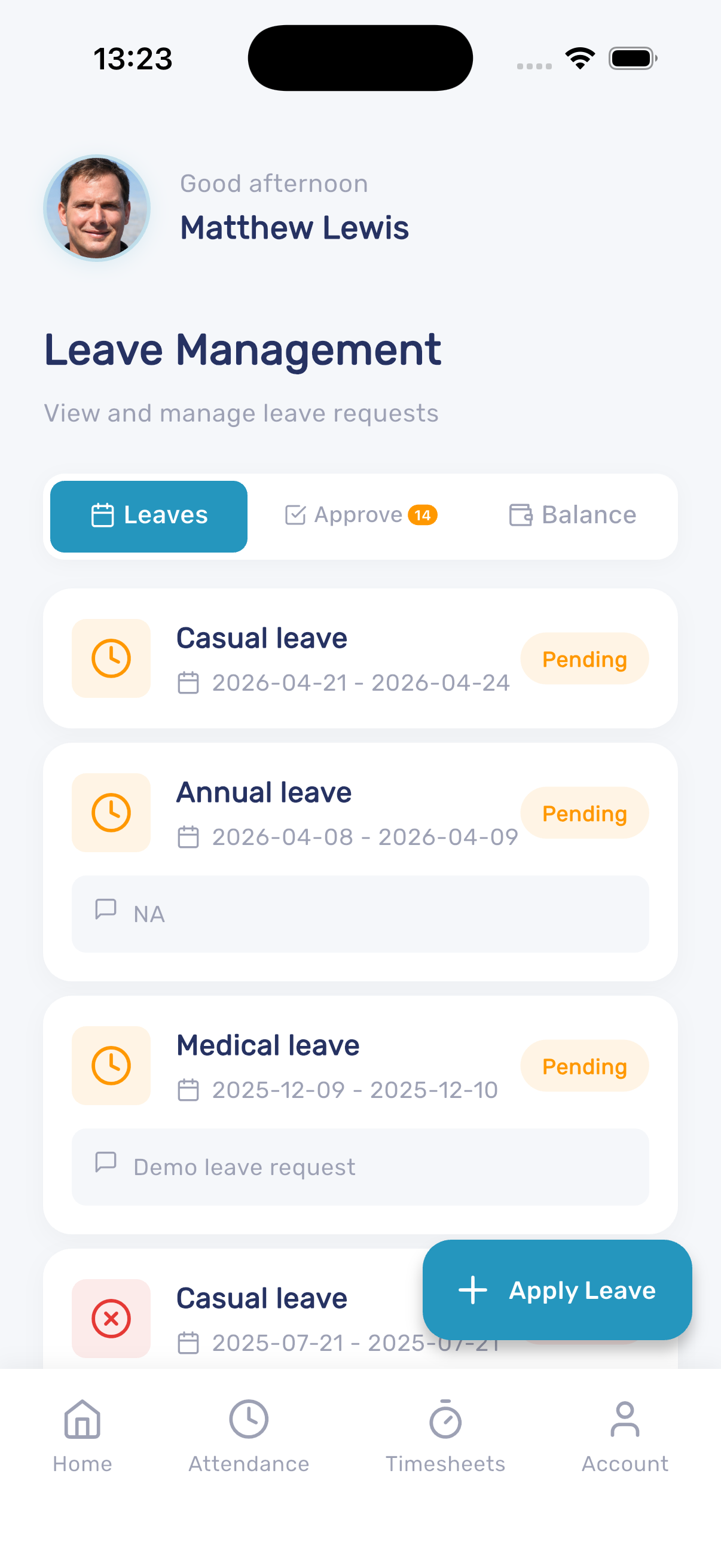Open the Balance tab
Viewport: 721px width, 1568px height.
(572, 515)
